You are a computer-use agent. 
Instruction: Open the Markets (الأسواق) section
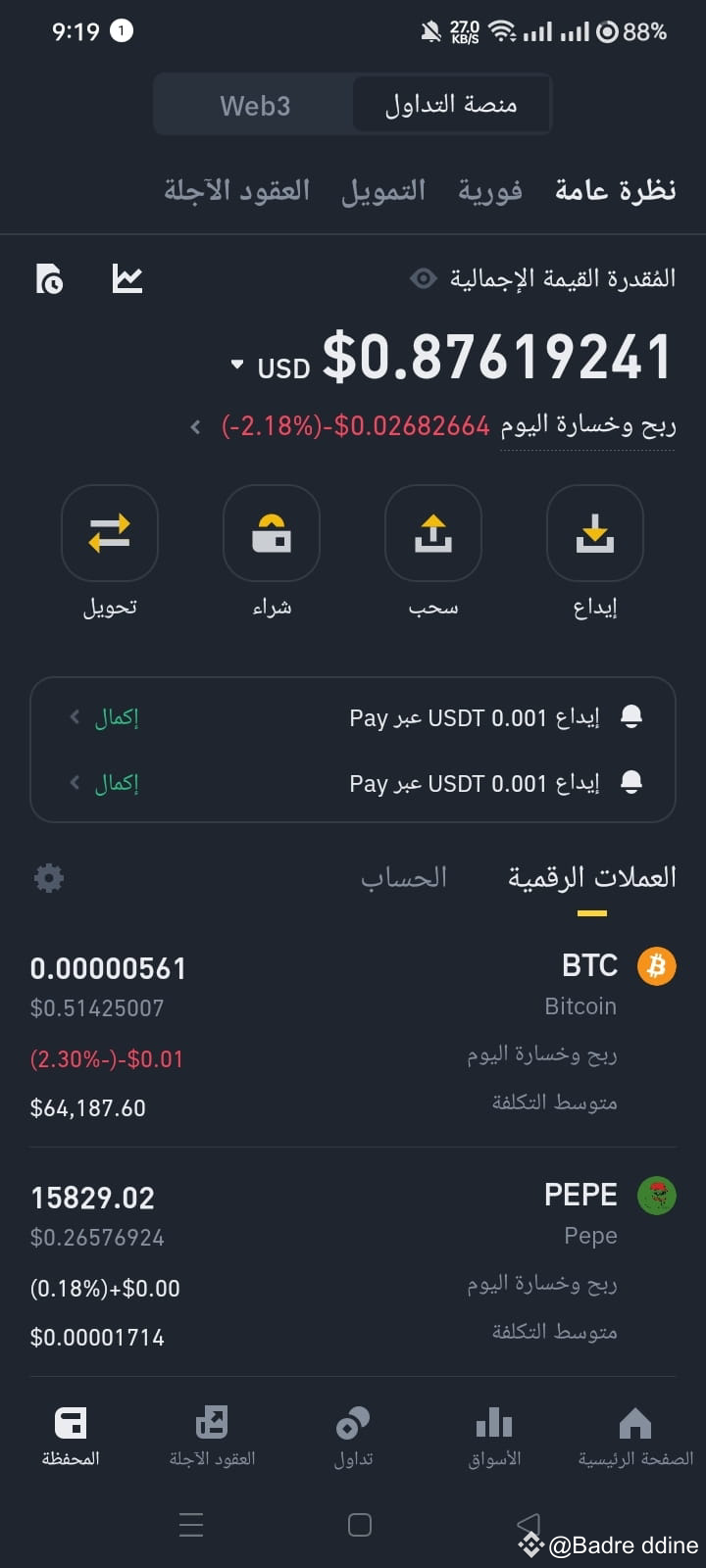pos(493,1431)
